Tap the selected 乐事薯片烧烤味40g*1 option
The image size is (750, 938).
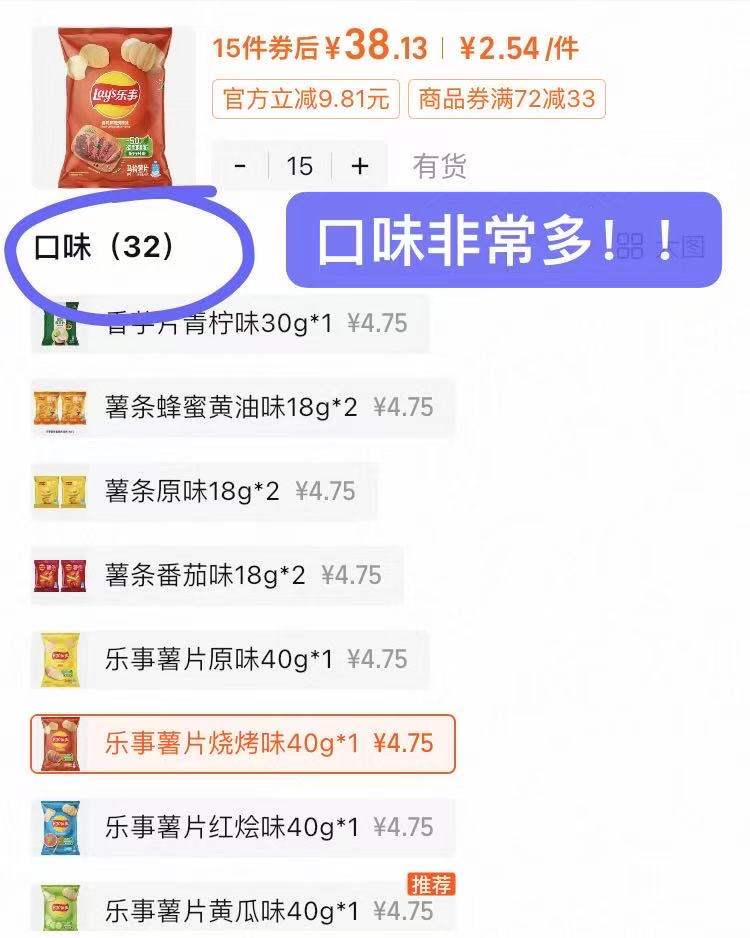tap(243, 744)
